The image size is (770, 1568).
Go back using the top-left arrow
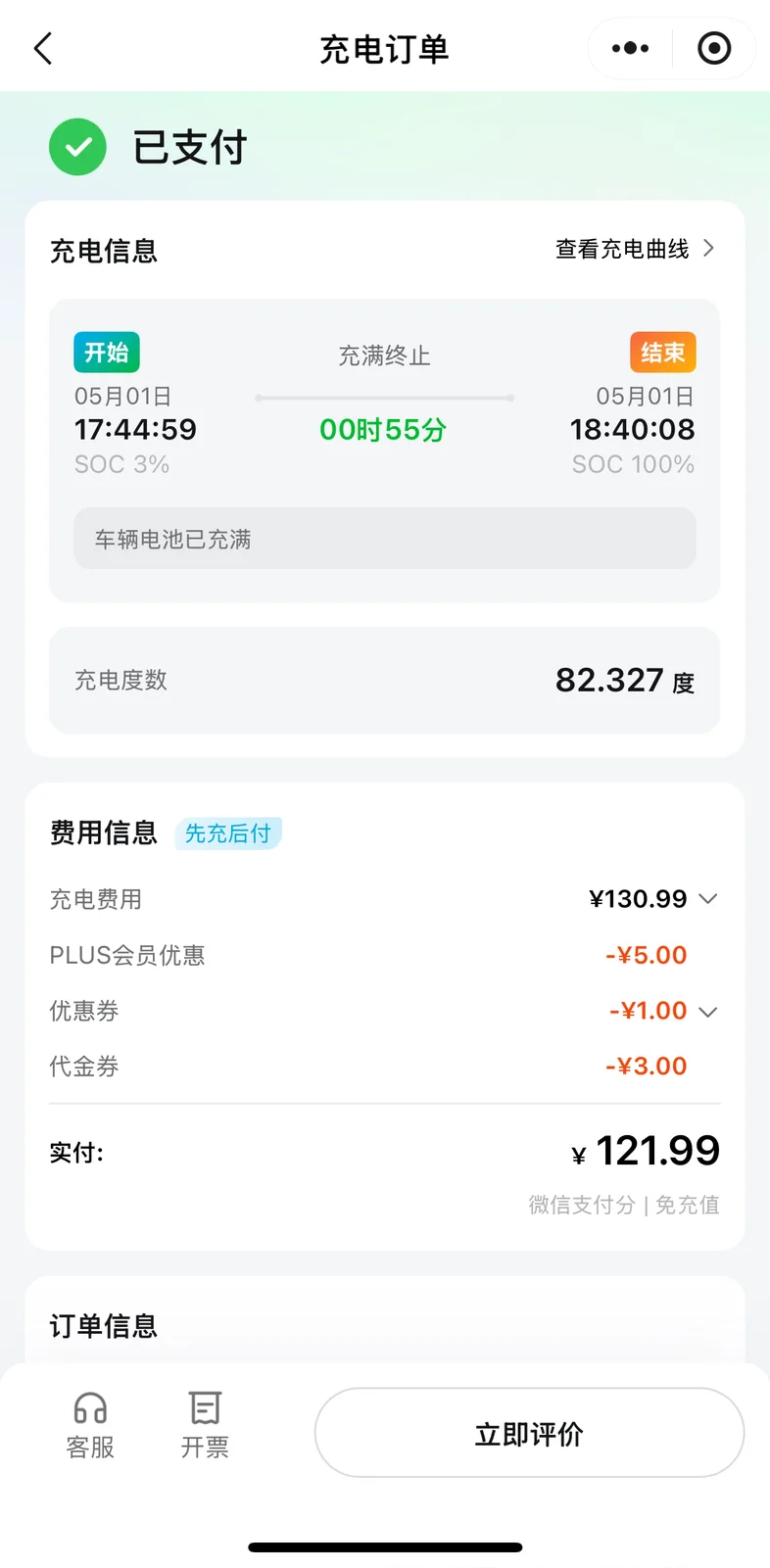pos(43,48)
